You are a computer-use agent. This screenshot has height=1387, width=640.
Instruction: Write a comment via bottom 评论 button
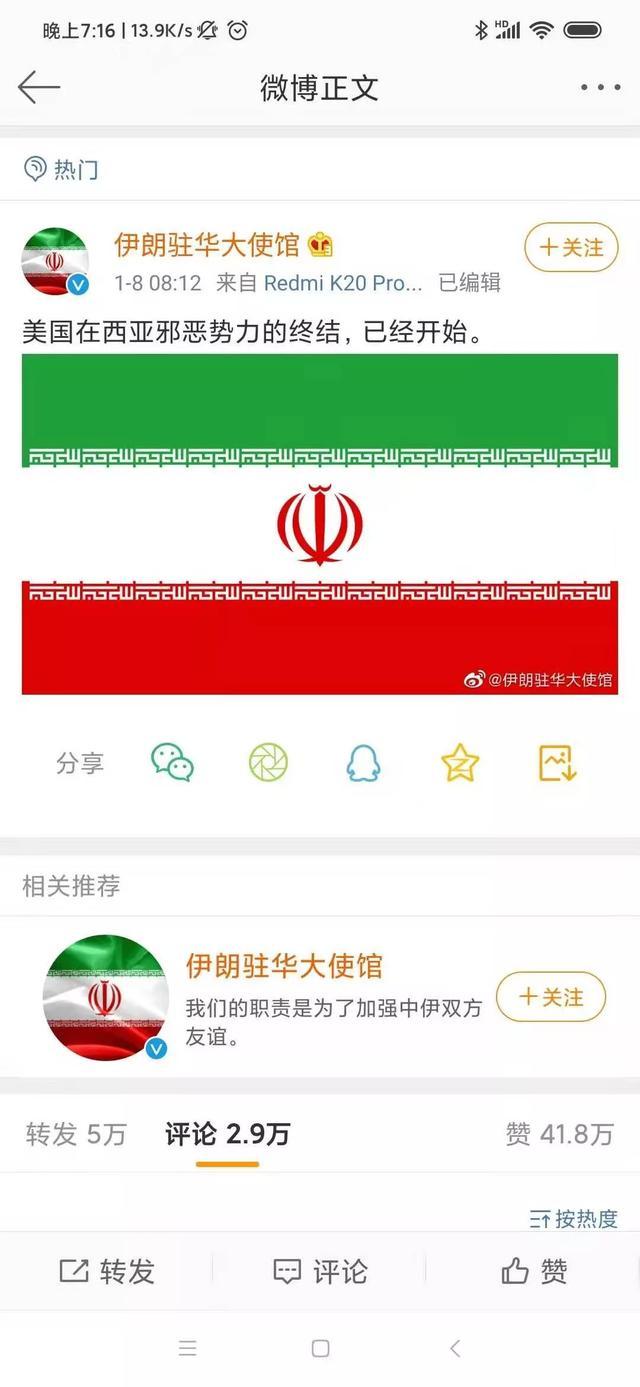[x=320, y=1271]
